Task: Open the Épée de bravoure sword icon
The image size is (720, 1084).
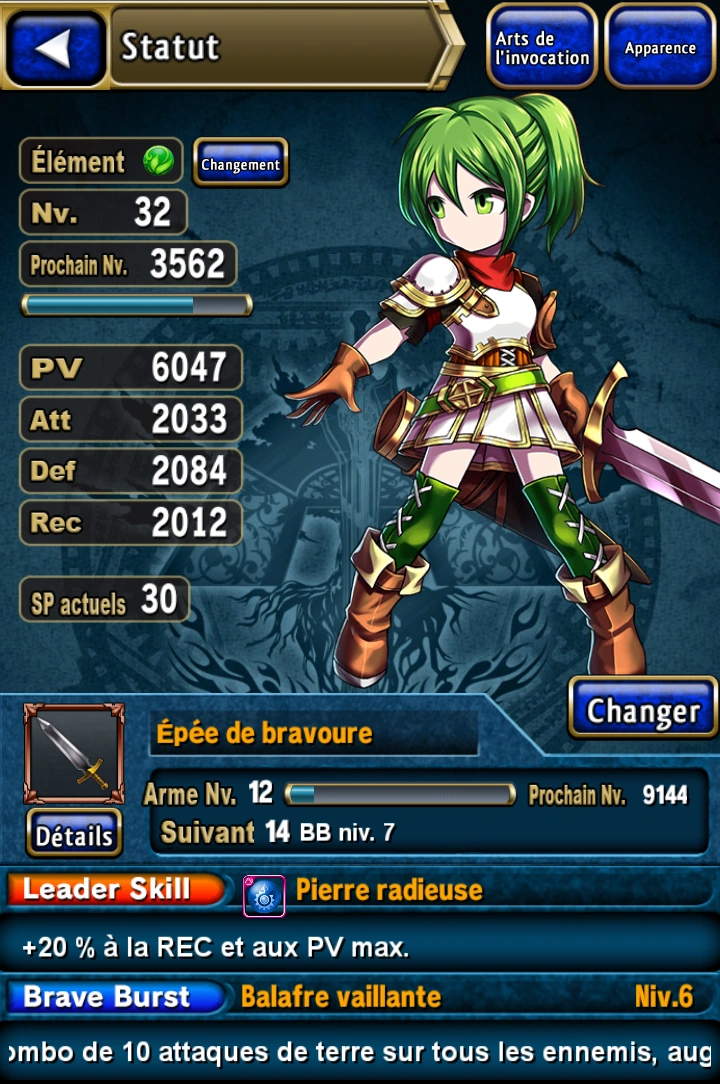Action: [74, 754]
